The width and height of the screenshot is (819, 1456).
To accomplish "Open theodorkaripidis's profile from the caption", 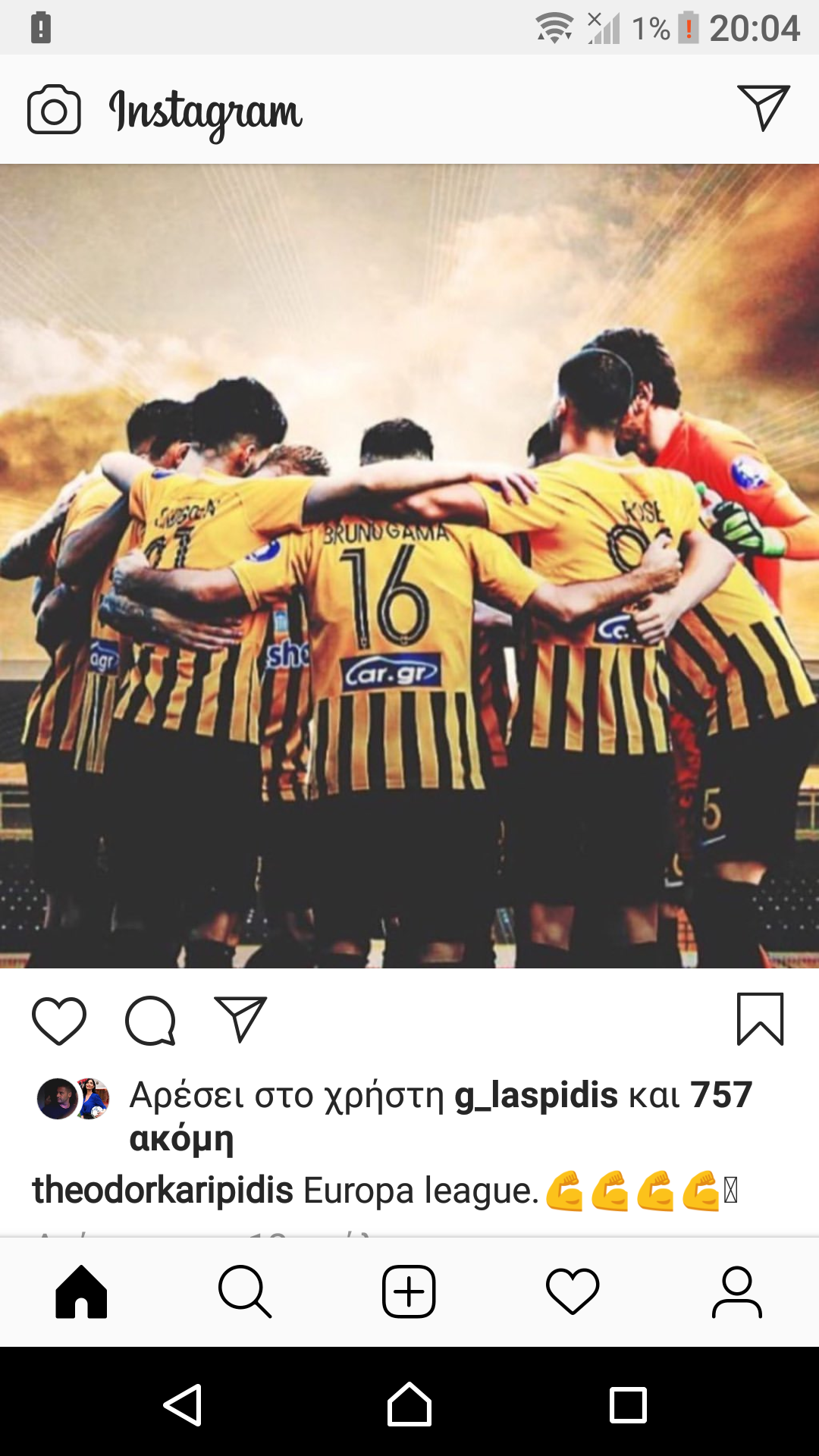I will pos(162,1190).
